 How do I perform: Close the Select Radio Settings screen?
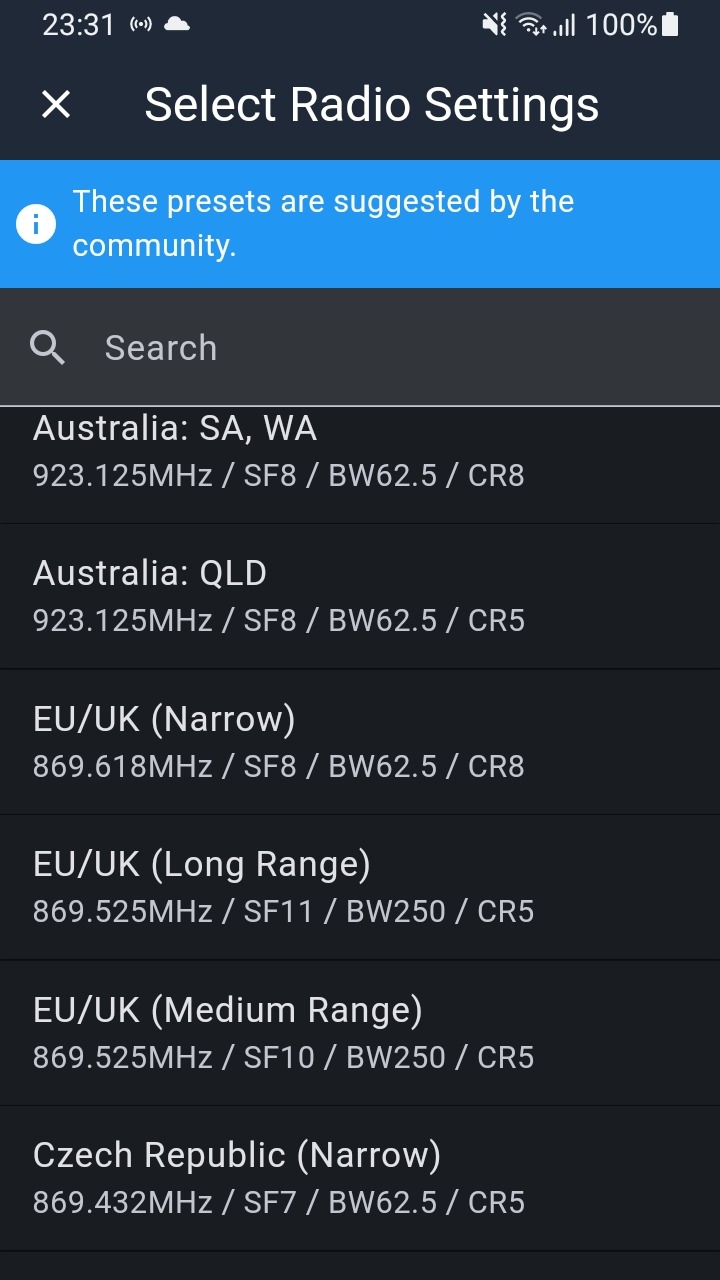(x=56, y=104)
